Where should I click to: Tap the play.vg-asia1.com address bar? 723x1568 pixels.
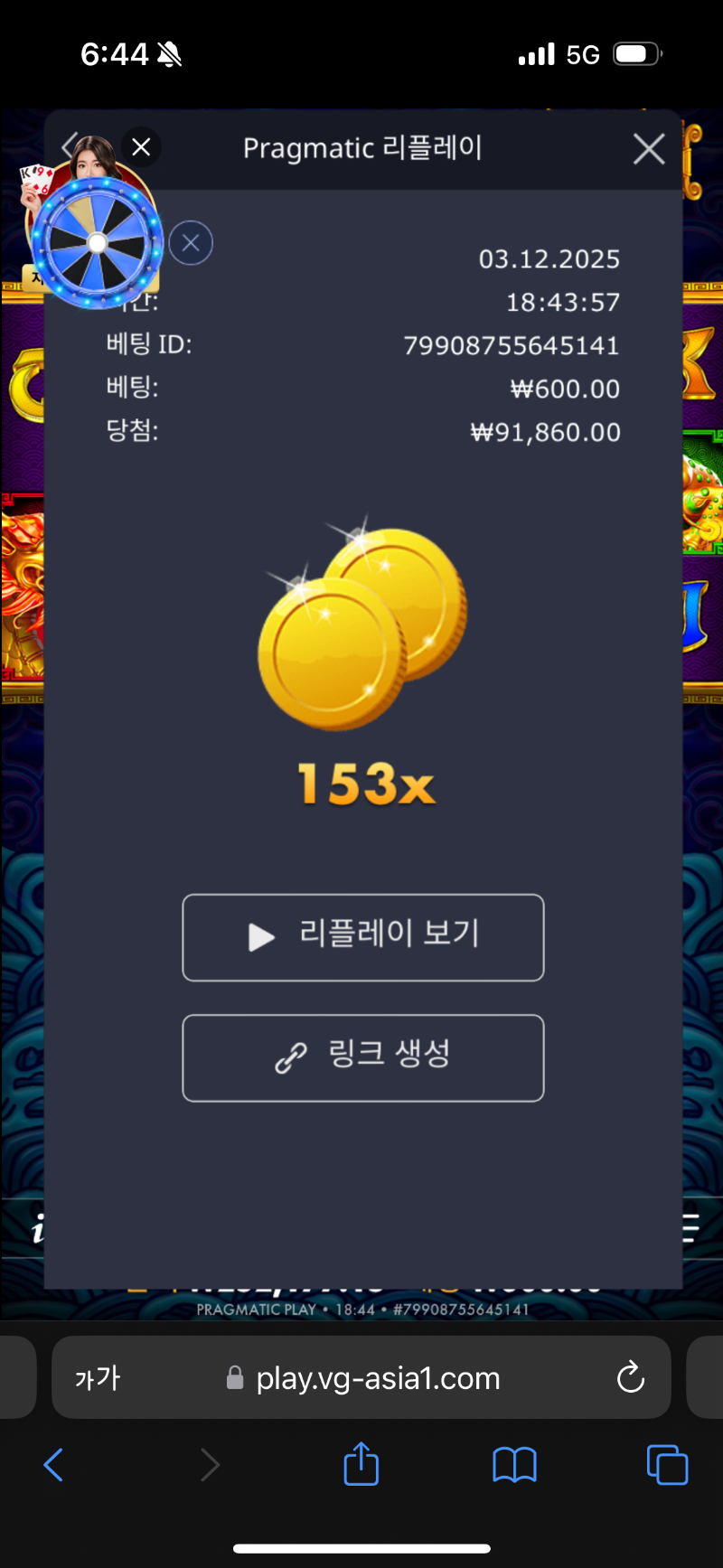378,1378
